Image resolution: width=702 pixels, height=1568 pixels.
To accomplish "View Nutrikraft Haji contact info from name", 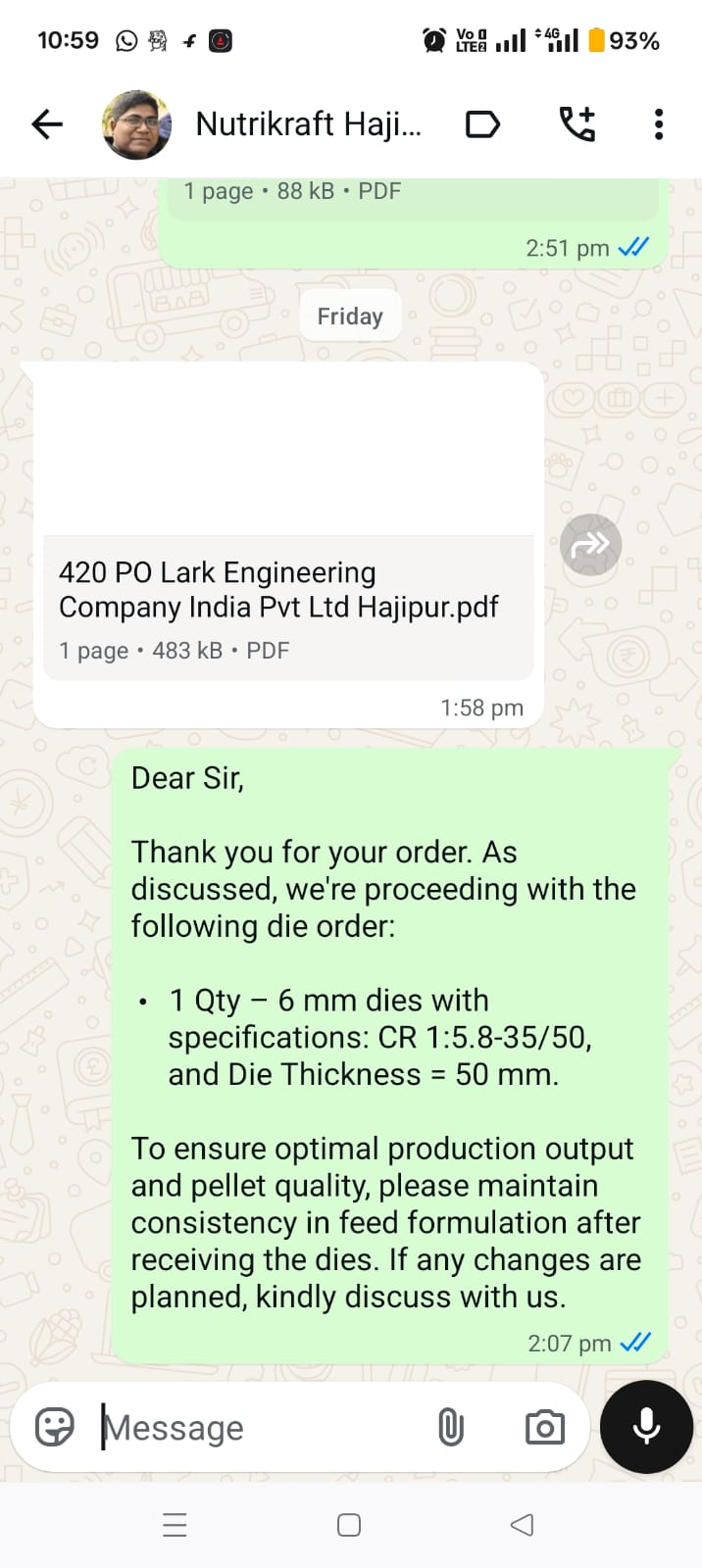I will click(x=308, y=124).
